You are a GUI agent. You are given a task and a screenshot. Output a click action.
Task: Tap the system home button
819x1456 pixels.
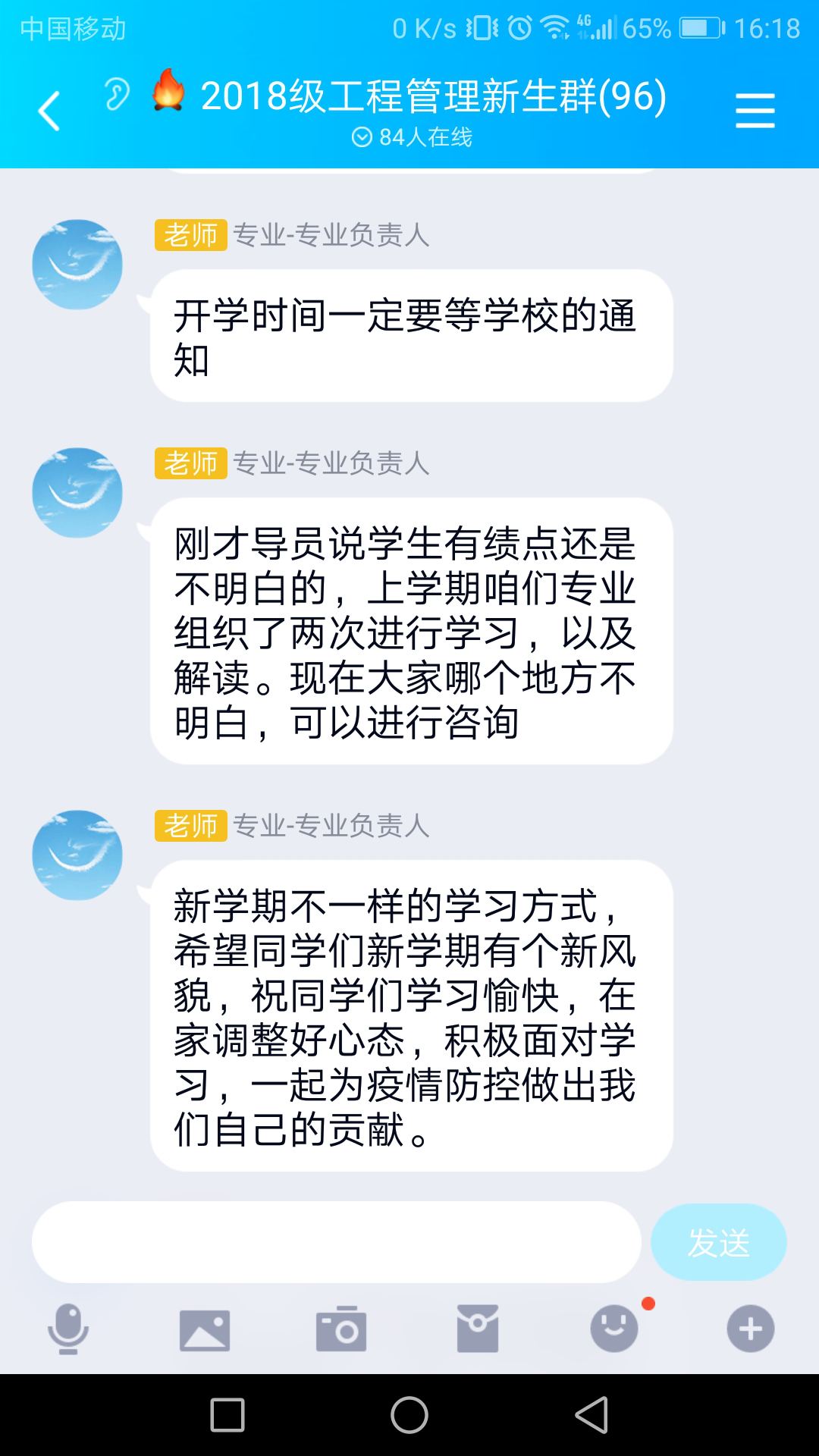[x=409, y=1415]
